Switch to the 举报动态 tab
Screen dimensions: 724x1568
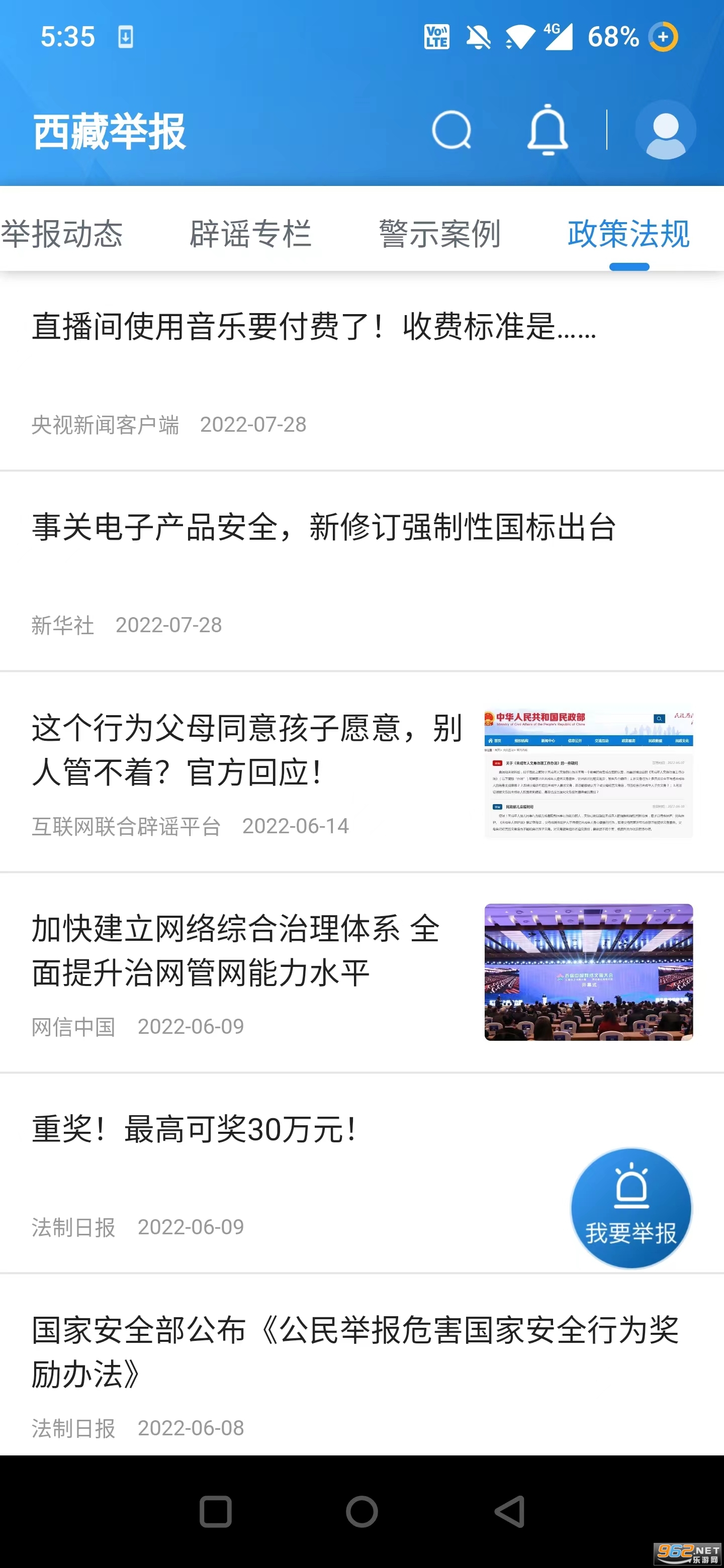point(62,234)
